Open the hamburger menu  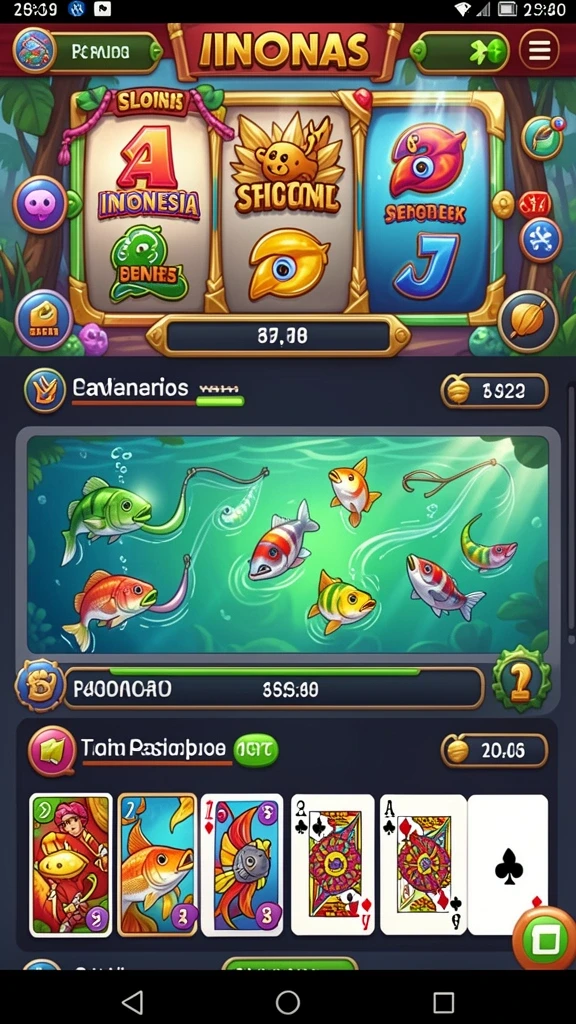(x=539, y=50)
